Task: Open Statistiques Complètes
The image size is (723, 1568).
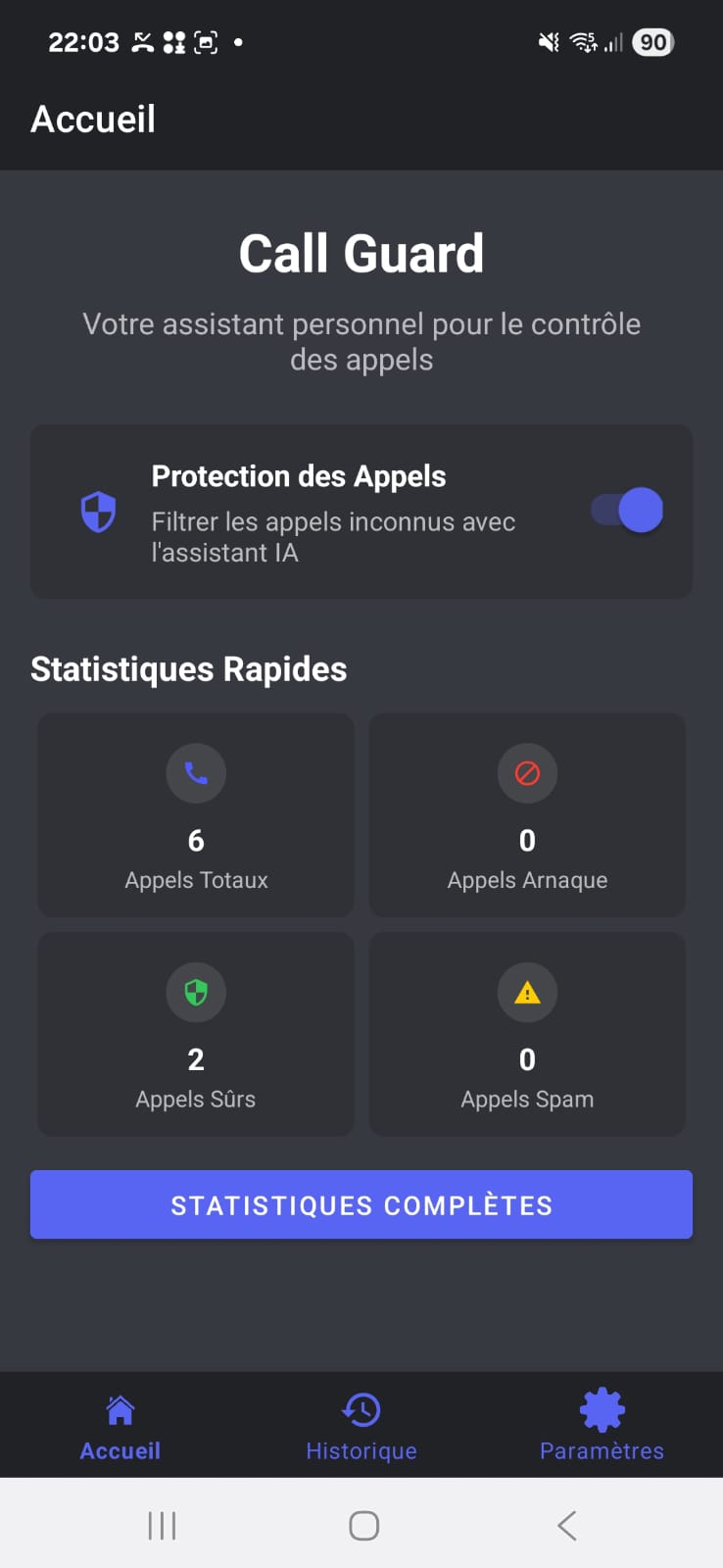Action: 361,1204
